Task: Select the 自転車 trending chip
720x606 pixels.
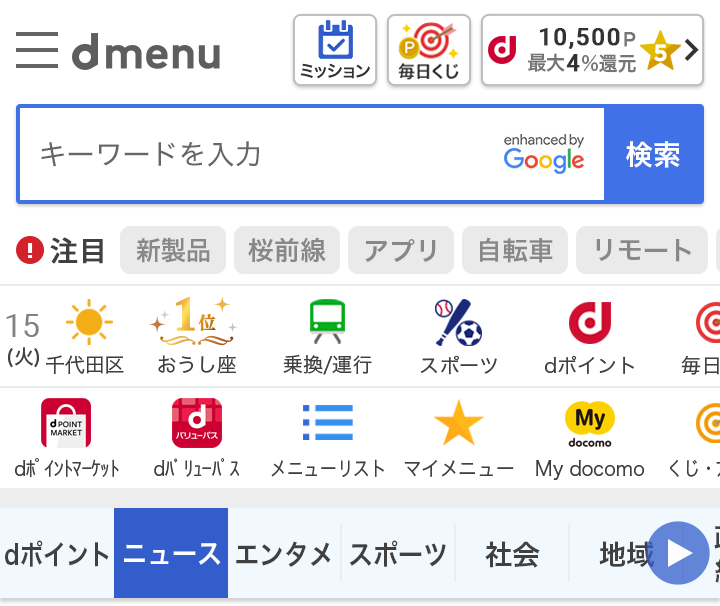Action: click(x=515, y=250)
